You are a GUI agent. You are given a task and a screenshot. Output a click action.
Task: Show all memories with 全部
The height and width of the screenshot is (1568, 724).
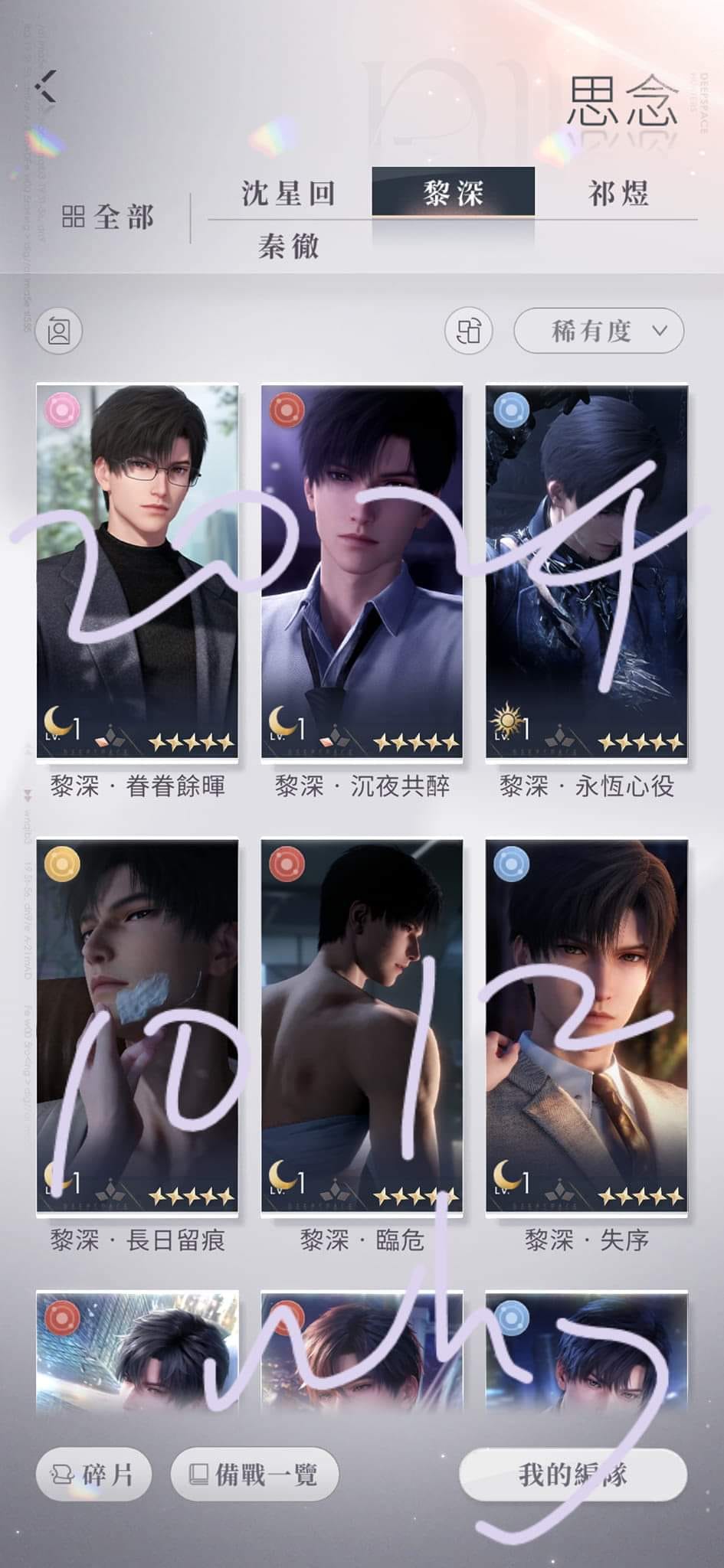(107, 217)
